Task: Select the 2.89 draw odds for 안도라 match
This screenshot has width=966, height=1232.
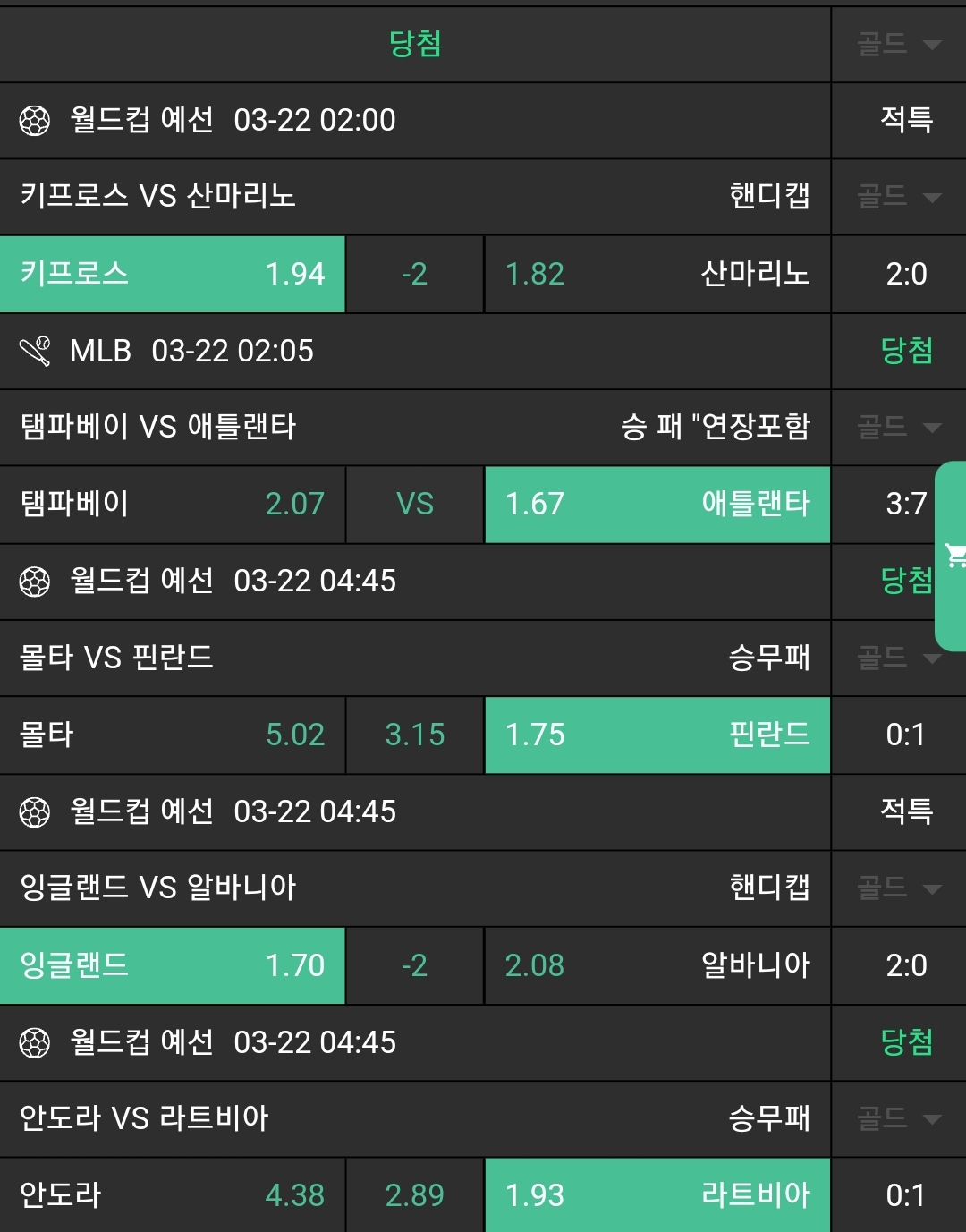Action: point(414,1195)
